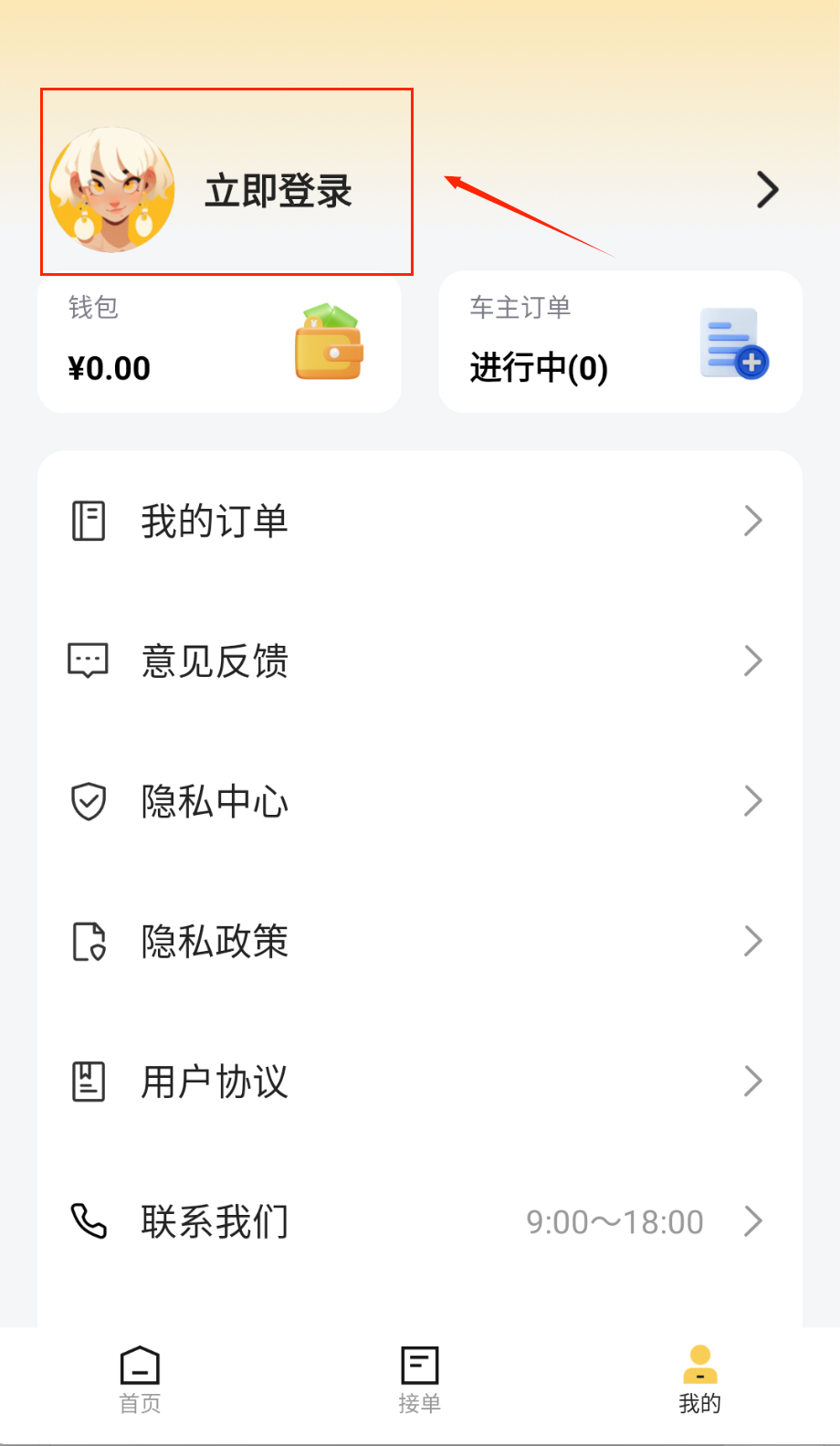Open 我的订单
Viewport: 840px width, 1446px height.
click(x=418, y=522)
